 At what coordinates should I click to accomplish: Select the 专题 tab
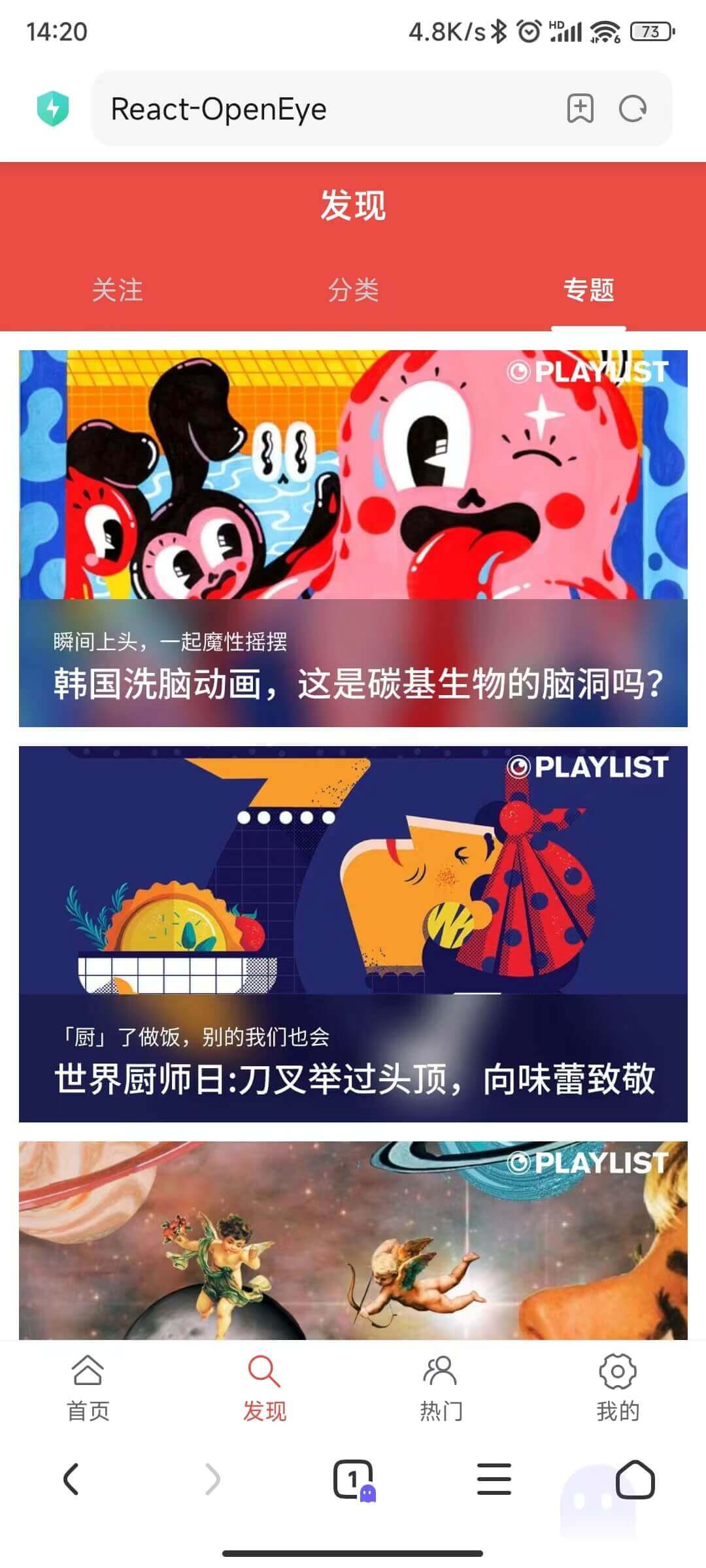[x=588, y=290]
